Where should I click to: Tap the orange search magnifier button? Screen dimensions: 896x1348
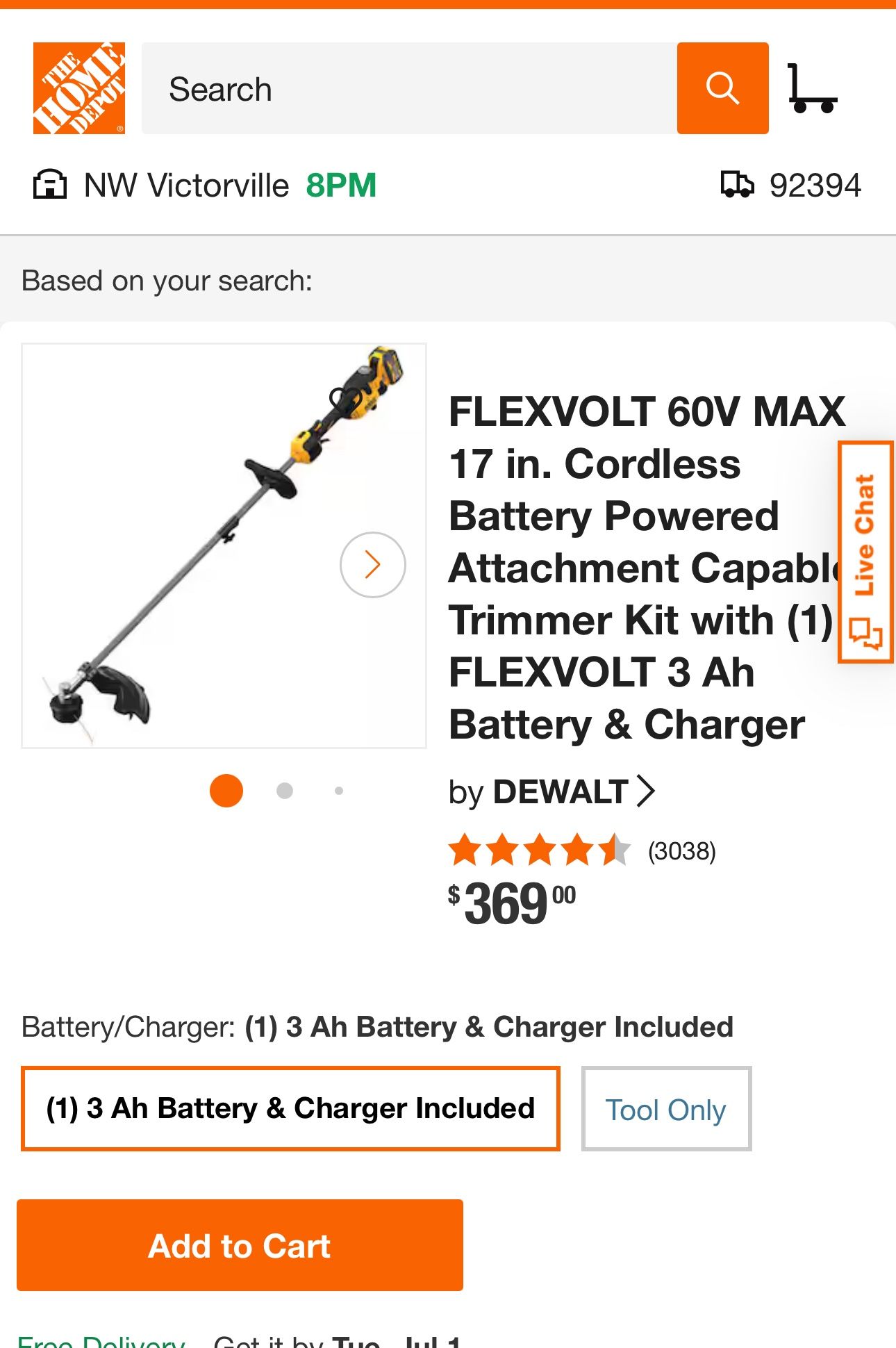point(722,88)
